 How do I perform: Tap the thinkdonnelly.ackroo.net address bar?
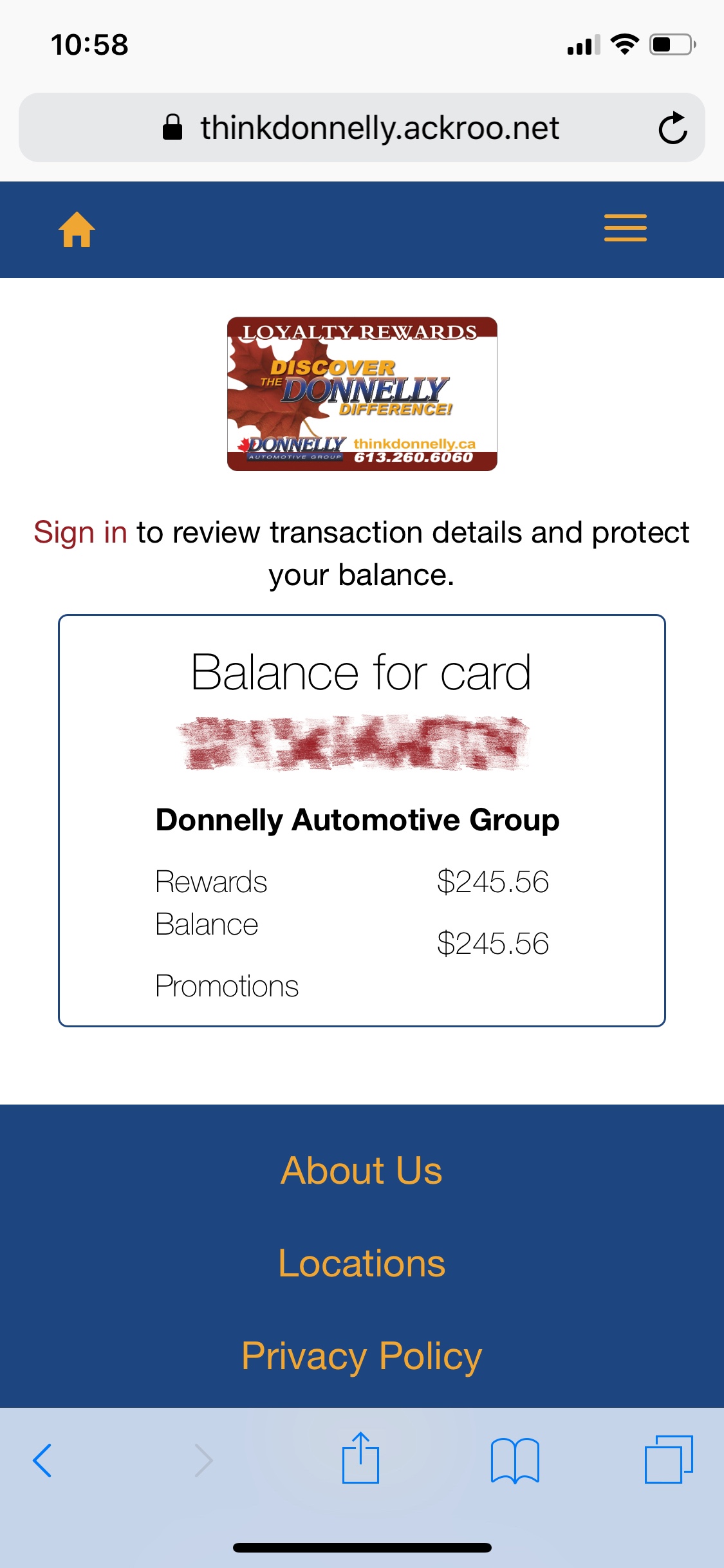pos(378,127)
